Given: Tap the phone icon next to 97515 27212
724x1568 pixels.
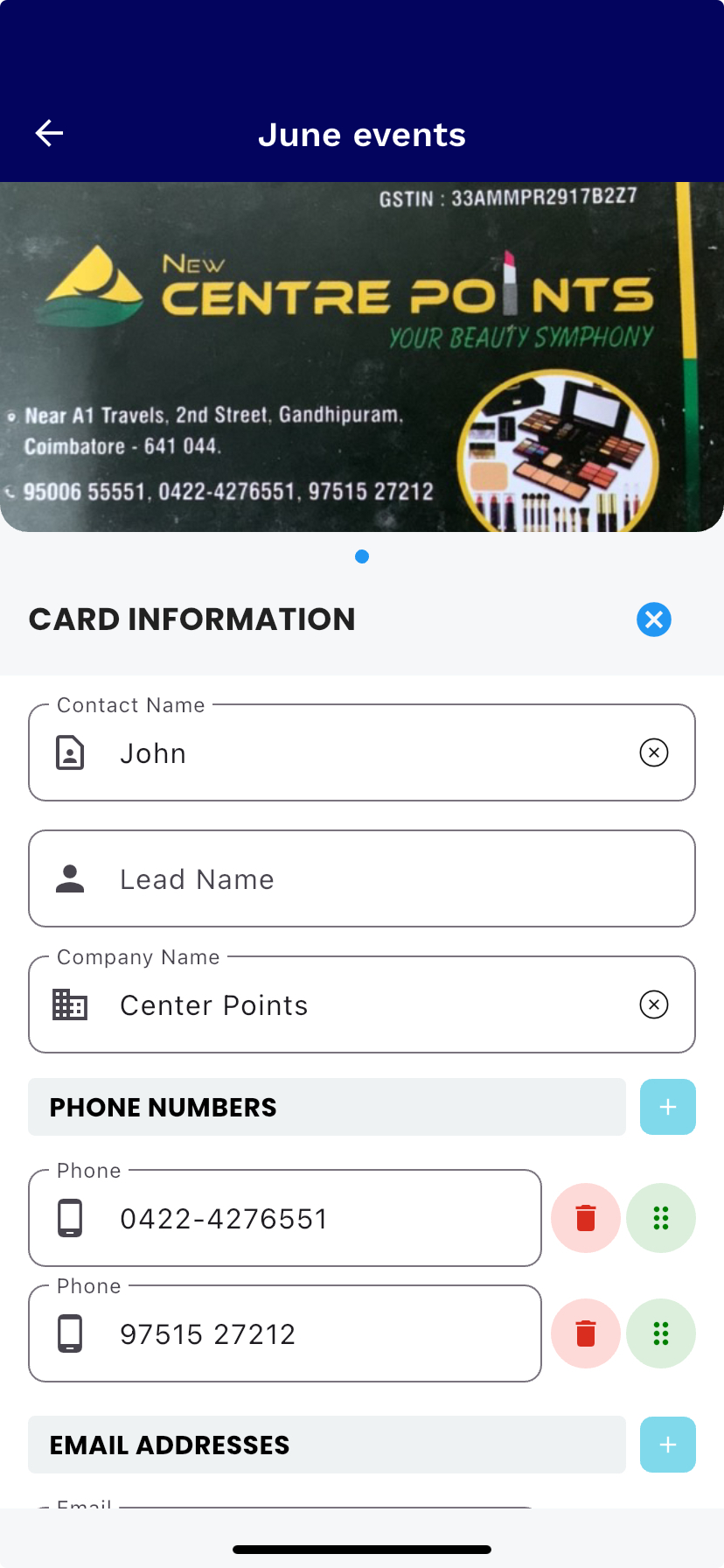Looking at the screenshot, I should 70,1333.
